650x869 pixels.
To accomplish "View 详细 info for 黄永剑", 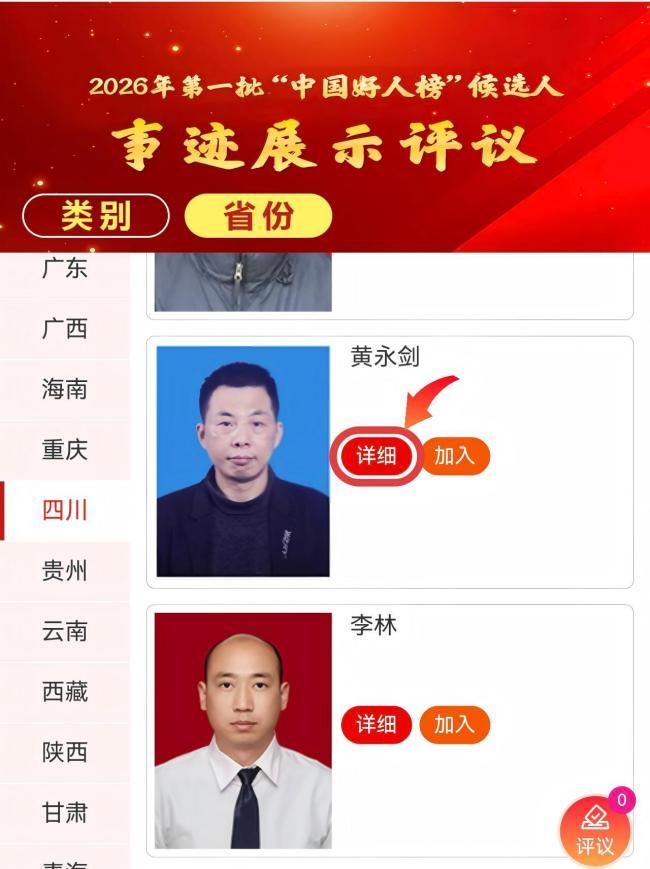I will (376, 456).
